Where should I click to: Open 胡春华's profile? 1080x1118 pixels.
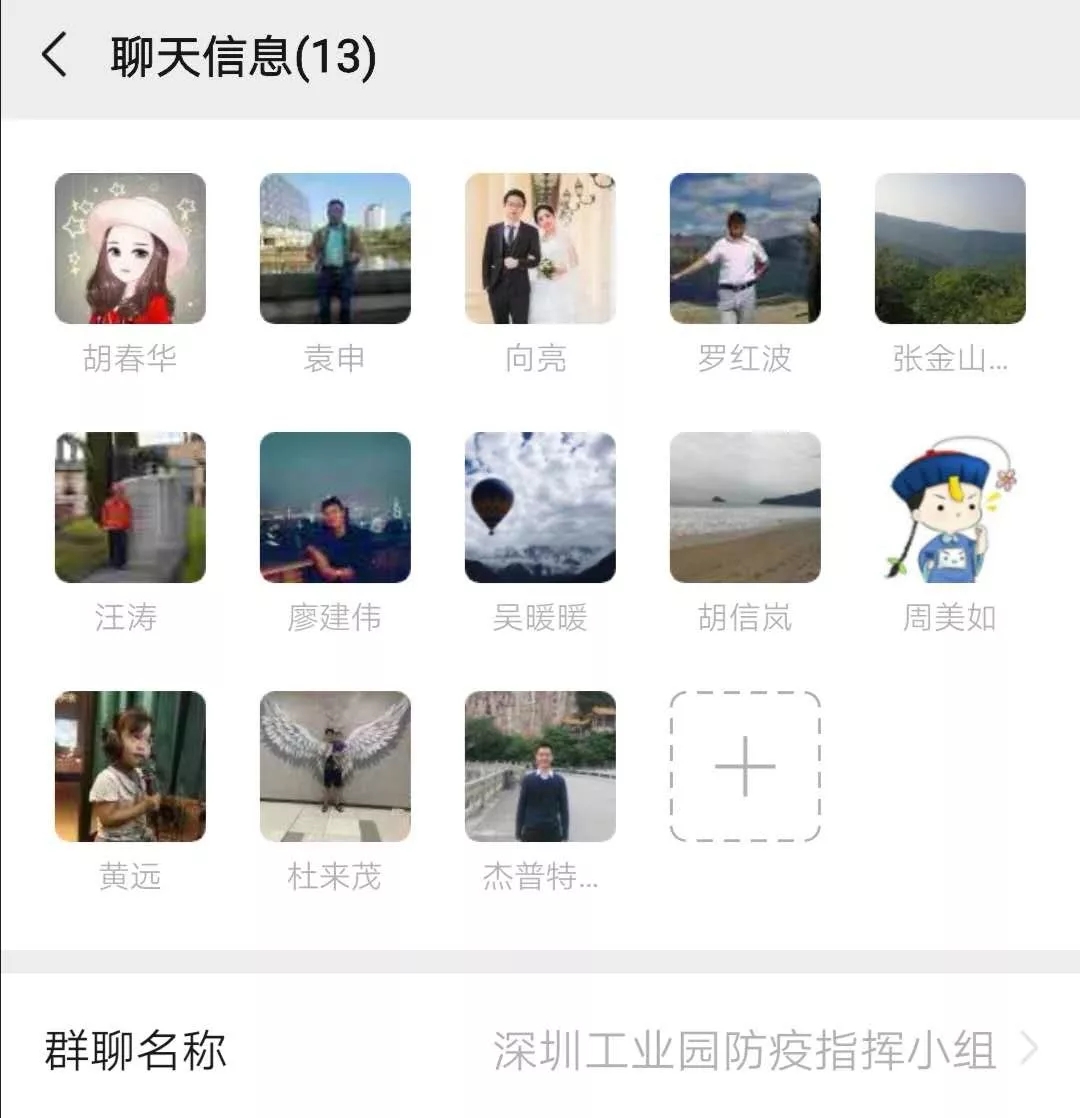click(x=130, y=249)
